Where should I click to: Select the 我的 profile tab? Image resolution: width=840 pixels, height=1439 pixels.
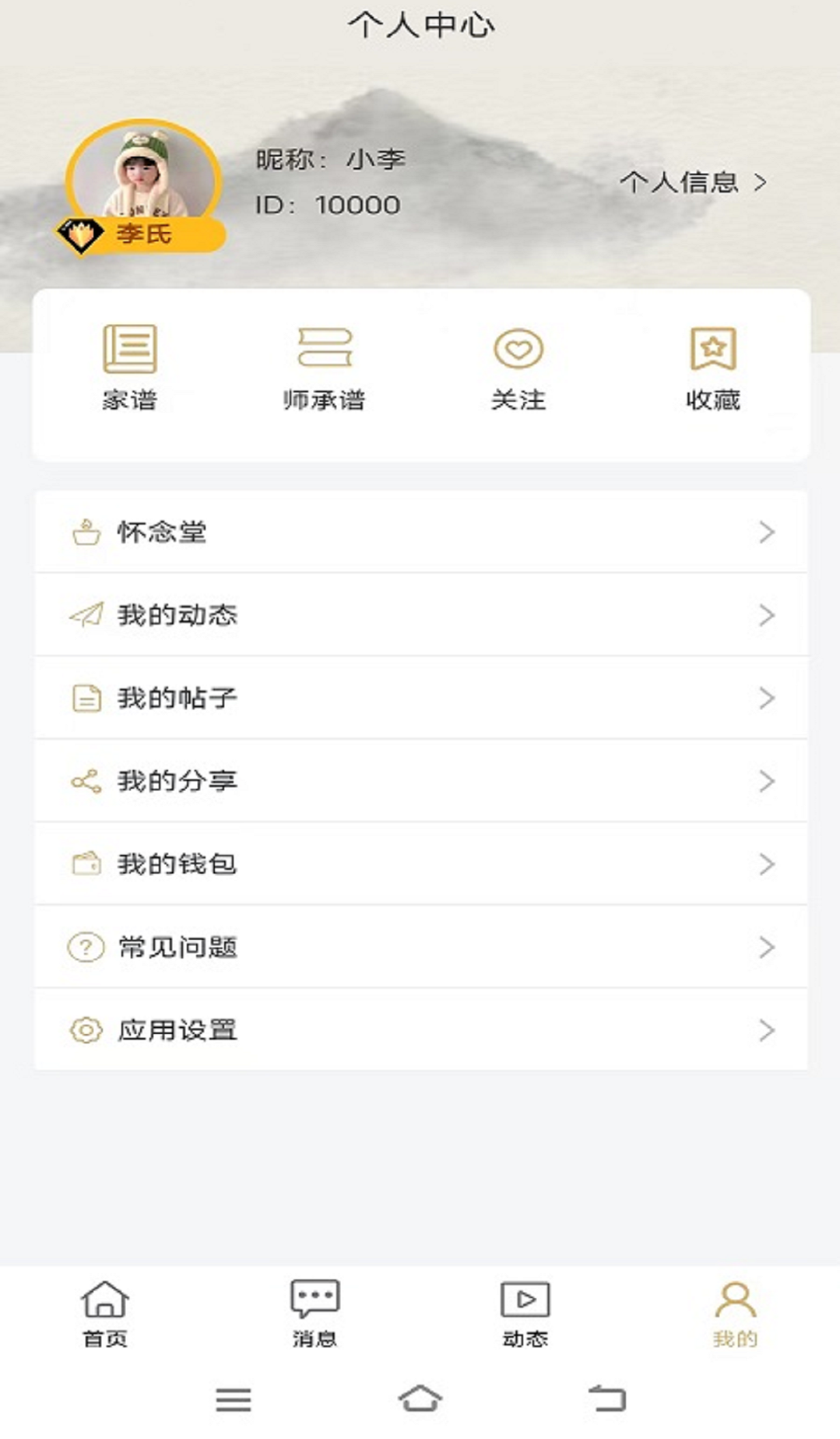click(x=735, y=1314)
